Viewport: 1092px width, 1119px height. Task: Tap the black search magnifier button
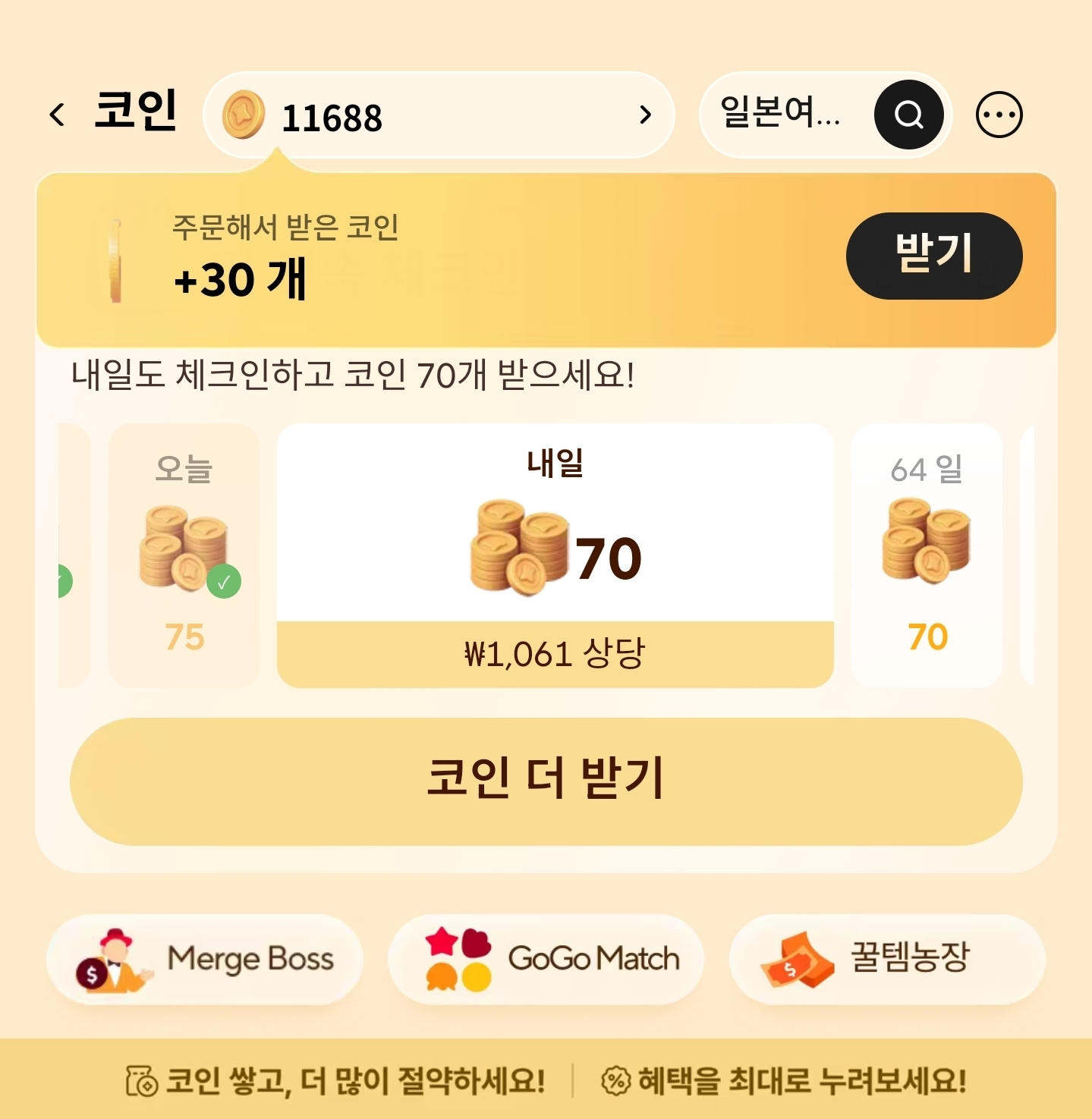908,115
